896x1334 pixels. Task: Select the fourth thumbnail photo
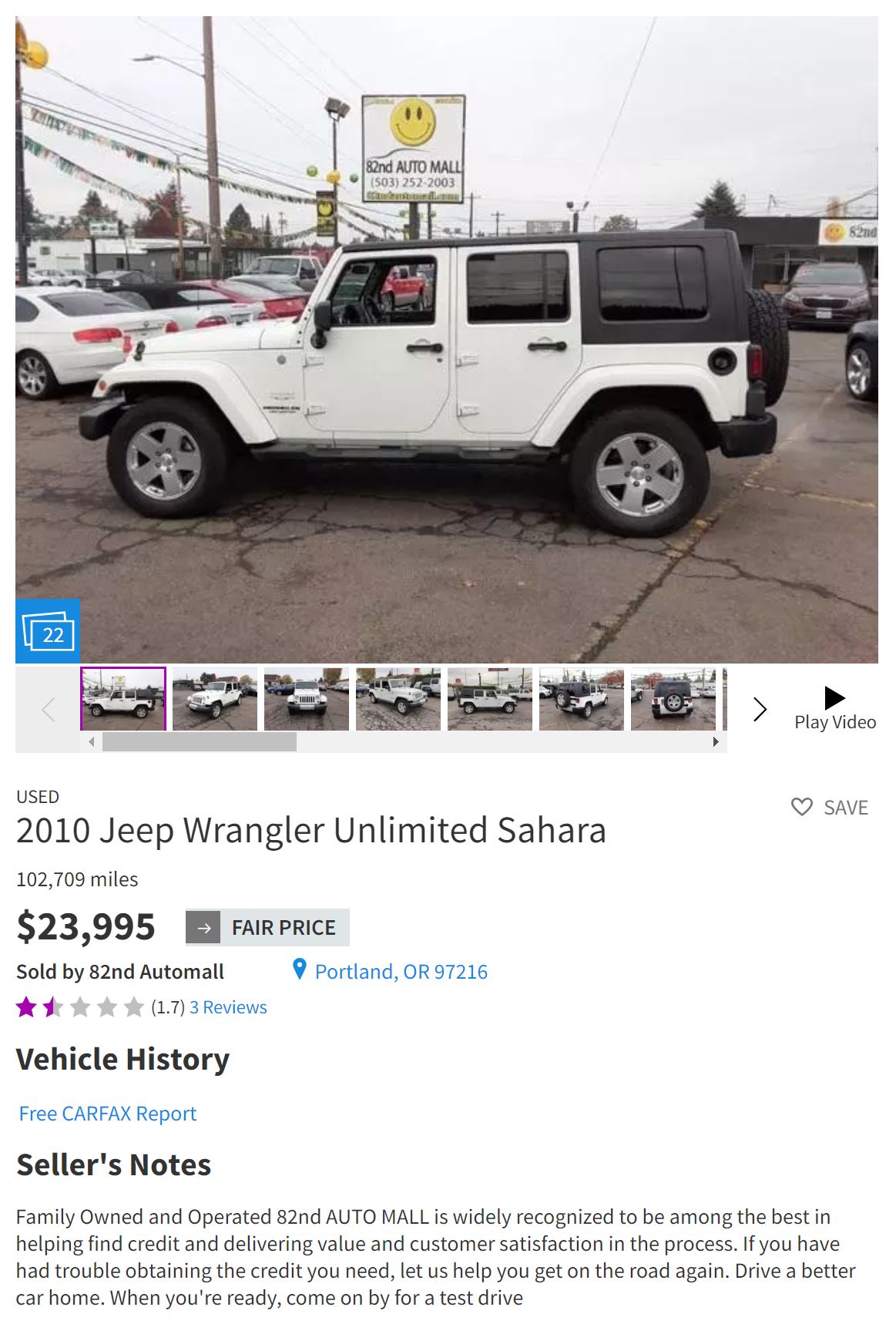tap(398, 699)
